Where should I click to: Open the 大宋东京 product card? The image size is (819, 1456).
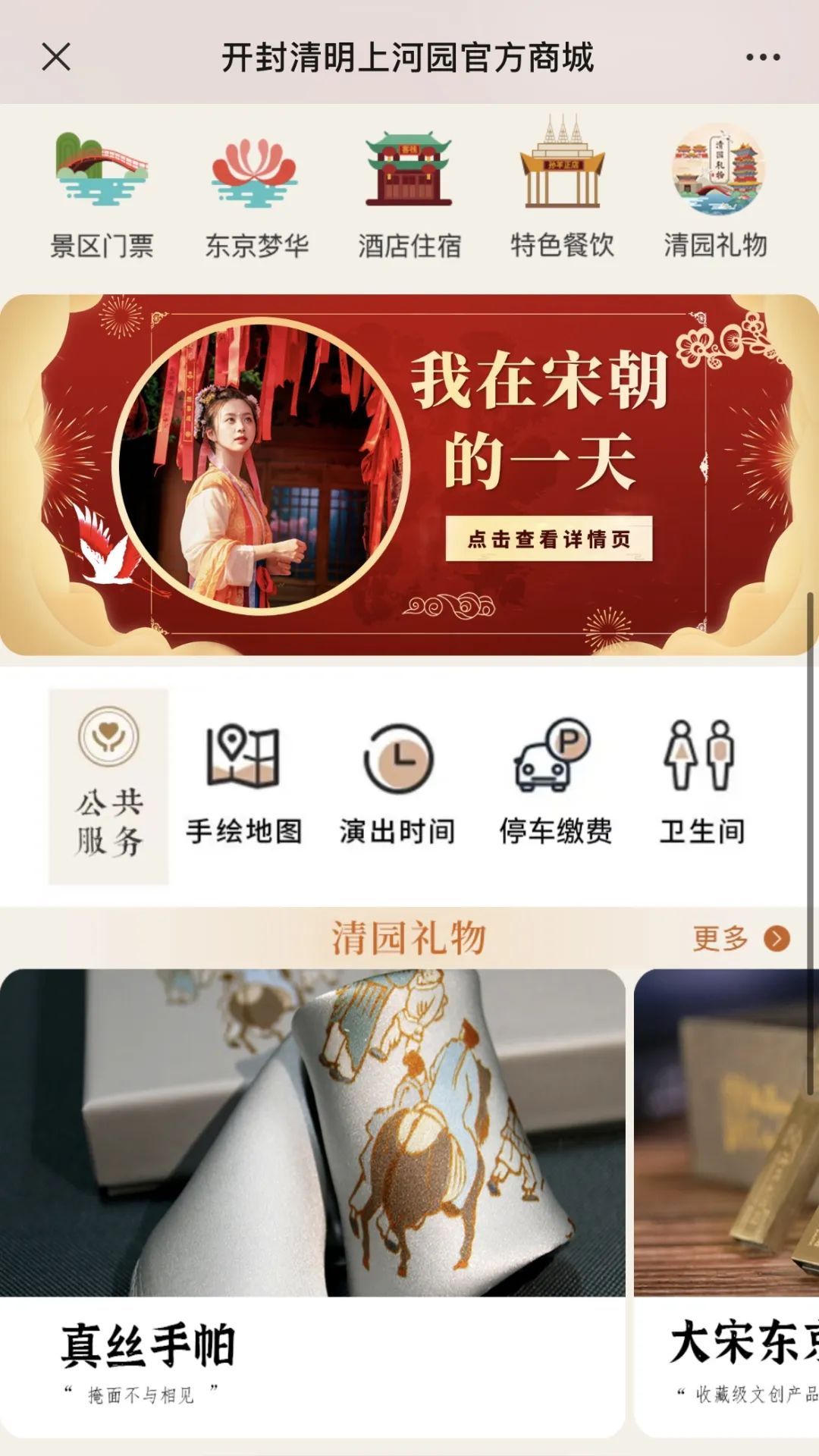(728, 1202)
